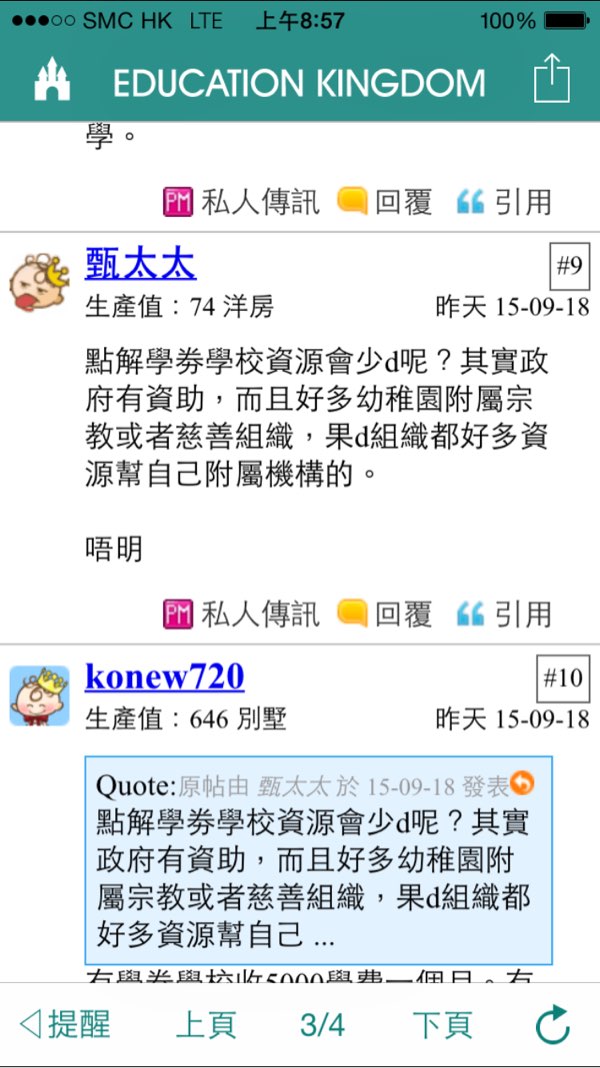600x1068 pixels.
Task: Go to 上頁 previous page
Action: coord(206,1024)
